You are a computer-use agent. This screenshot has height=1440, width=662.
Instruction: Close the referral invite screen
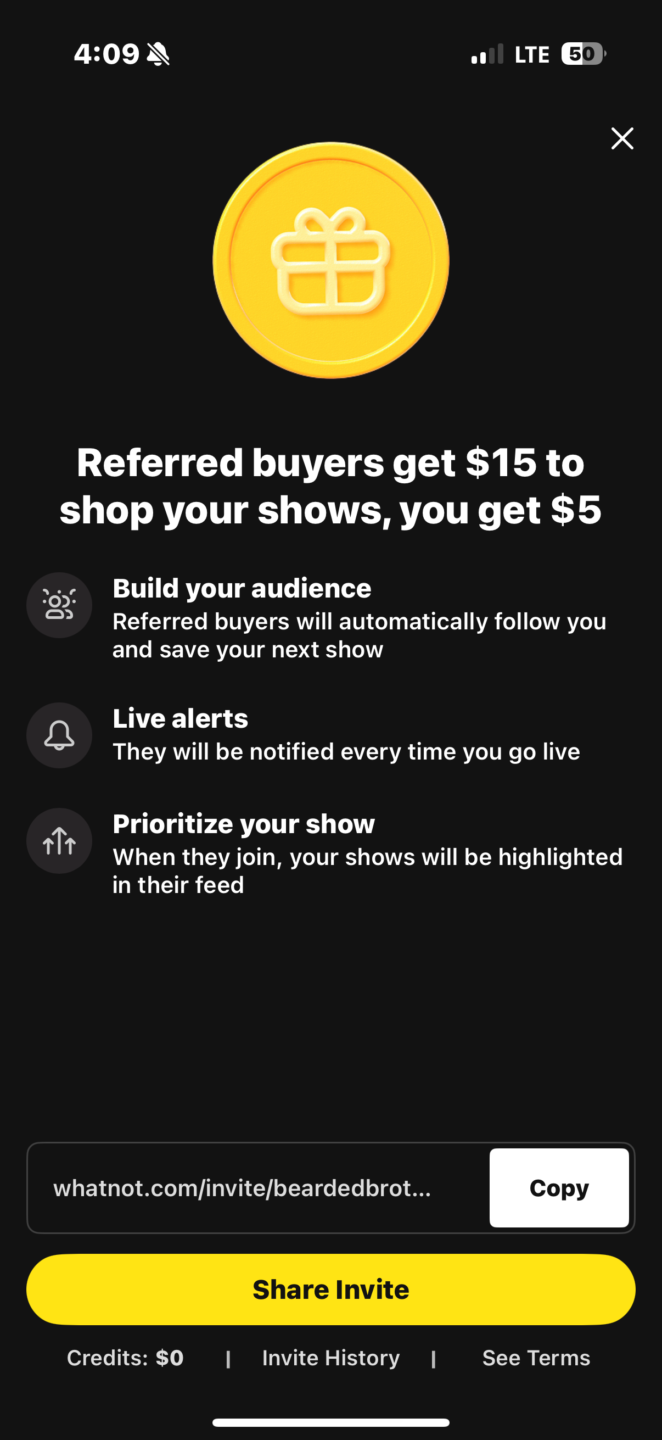click(x=622, y=139)
